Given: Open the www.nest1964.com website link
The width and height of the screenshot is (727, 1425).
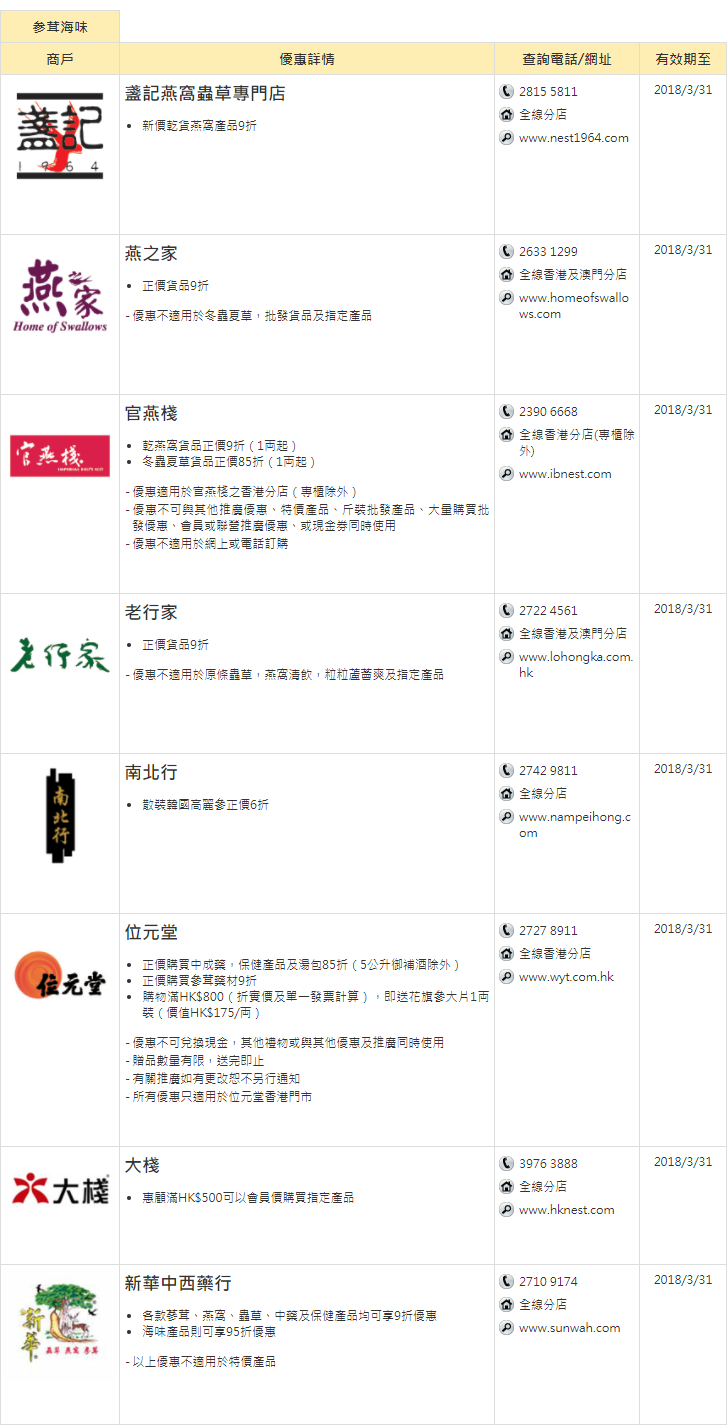Looking at the screenshot, I should (x=573, y=138).
